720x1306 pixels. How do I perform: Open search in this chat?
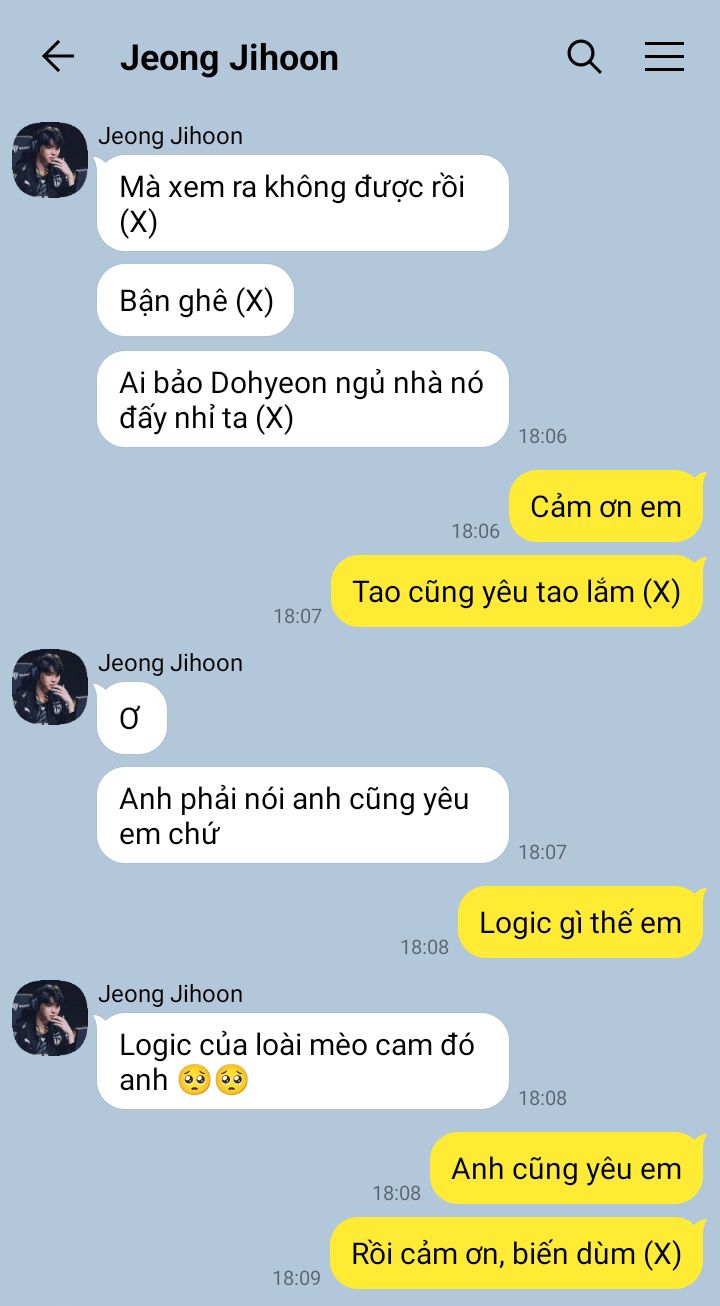point(584,57)
